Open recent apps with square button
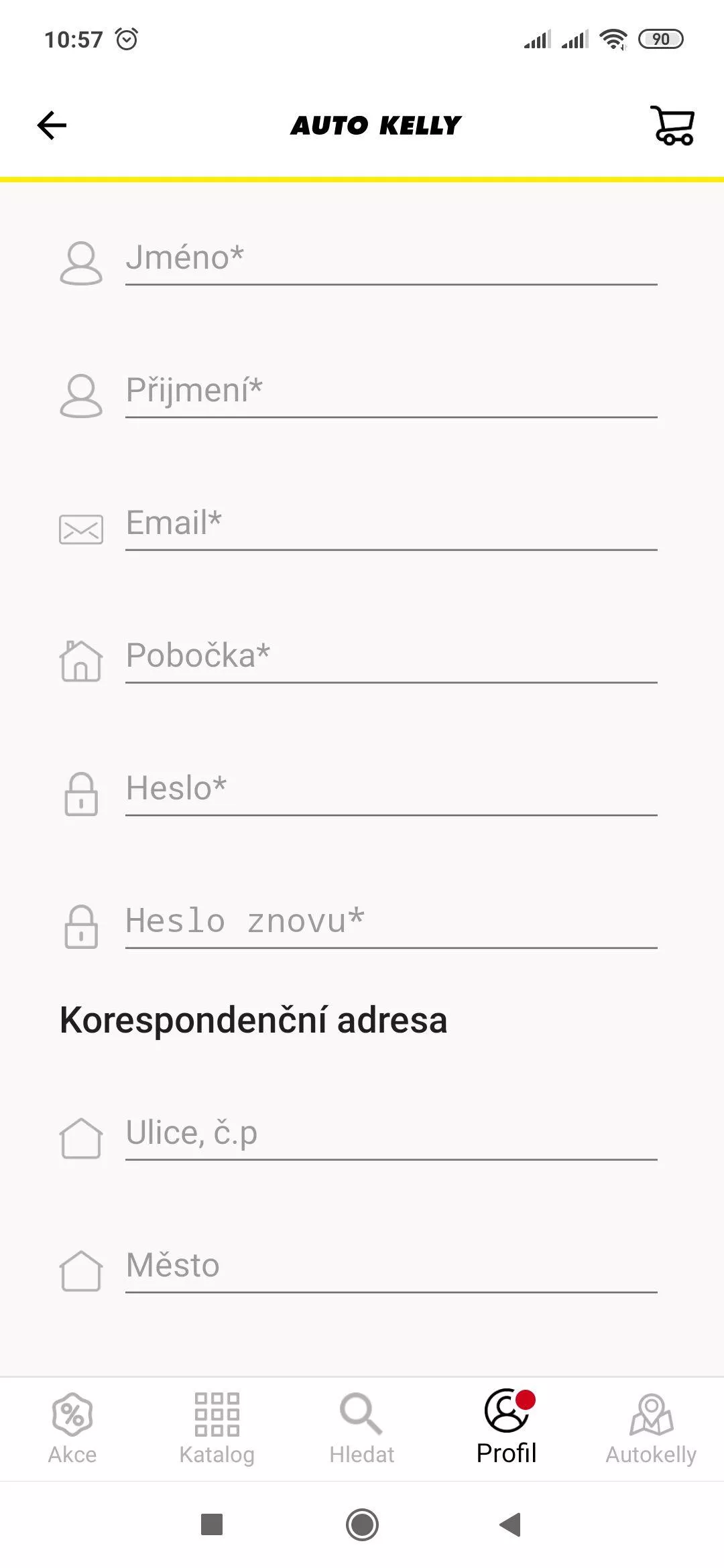Image resolution: width=724 pixels, height=1568 pixels. [212, 1525]
